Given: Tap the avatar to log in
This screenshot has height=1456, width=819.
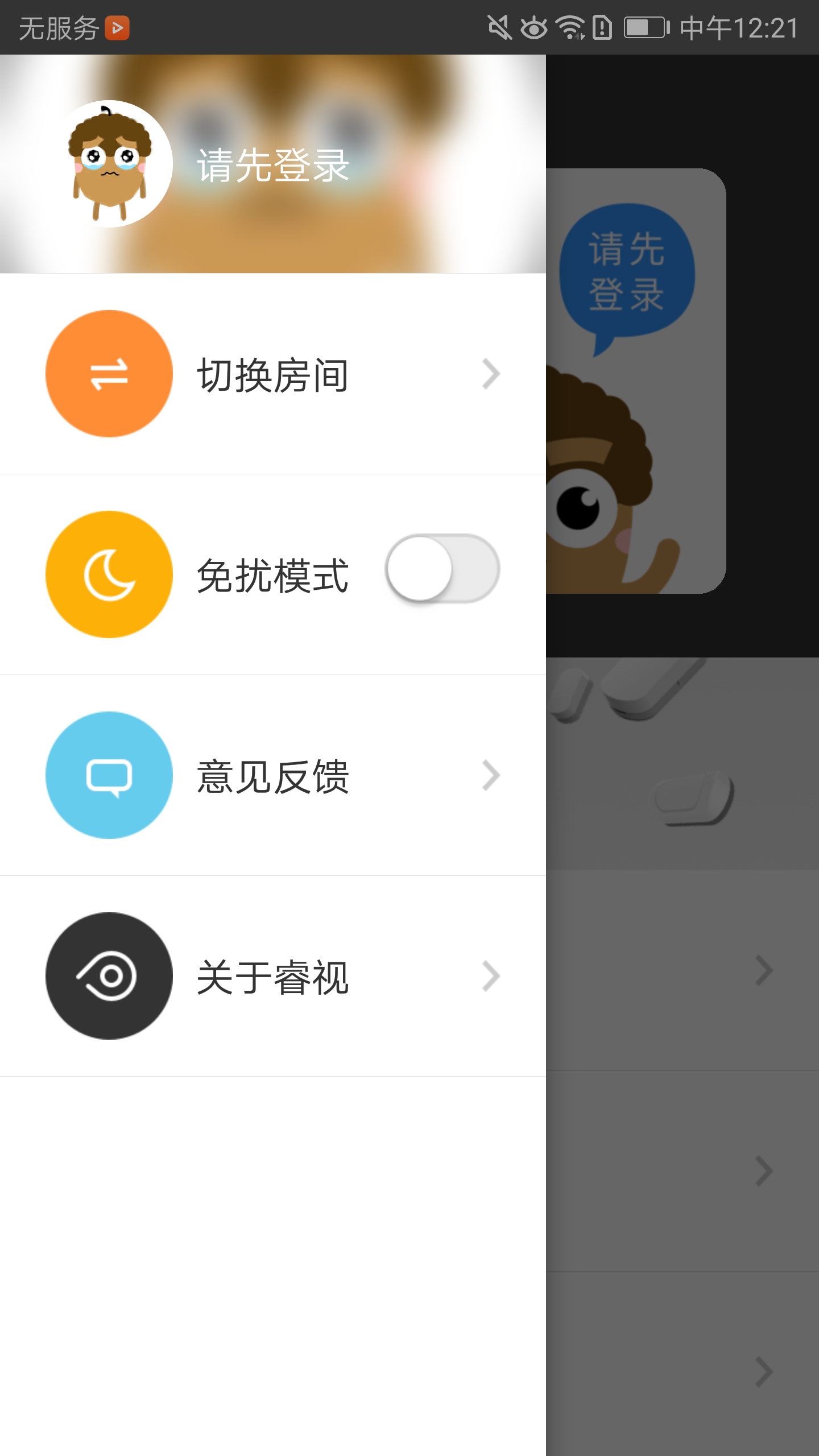Looking at the screenshot, I should (109, 164).
